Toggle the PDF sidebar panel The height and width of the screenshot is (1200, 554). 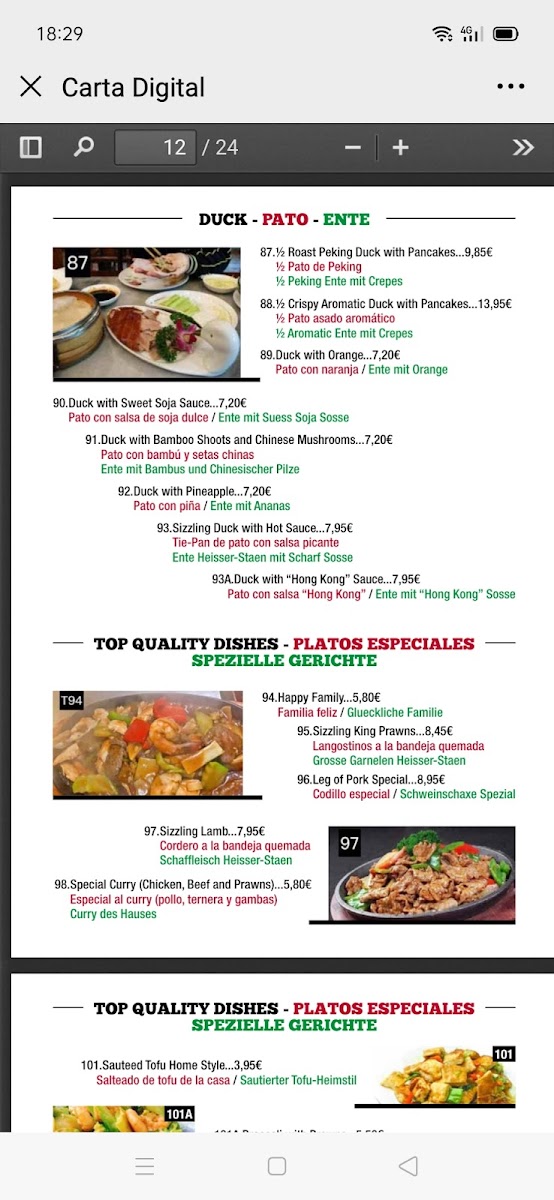[31, 147]
